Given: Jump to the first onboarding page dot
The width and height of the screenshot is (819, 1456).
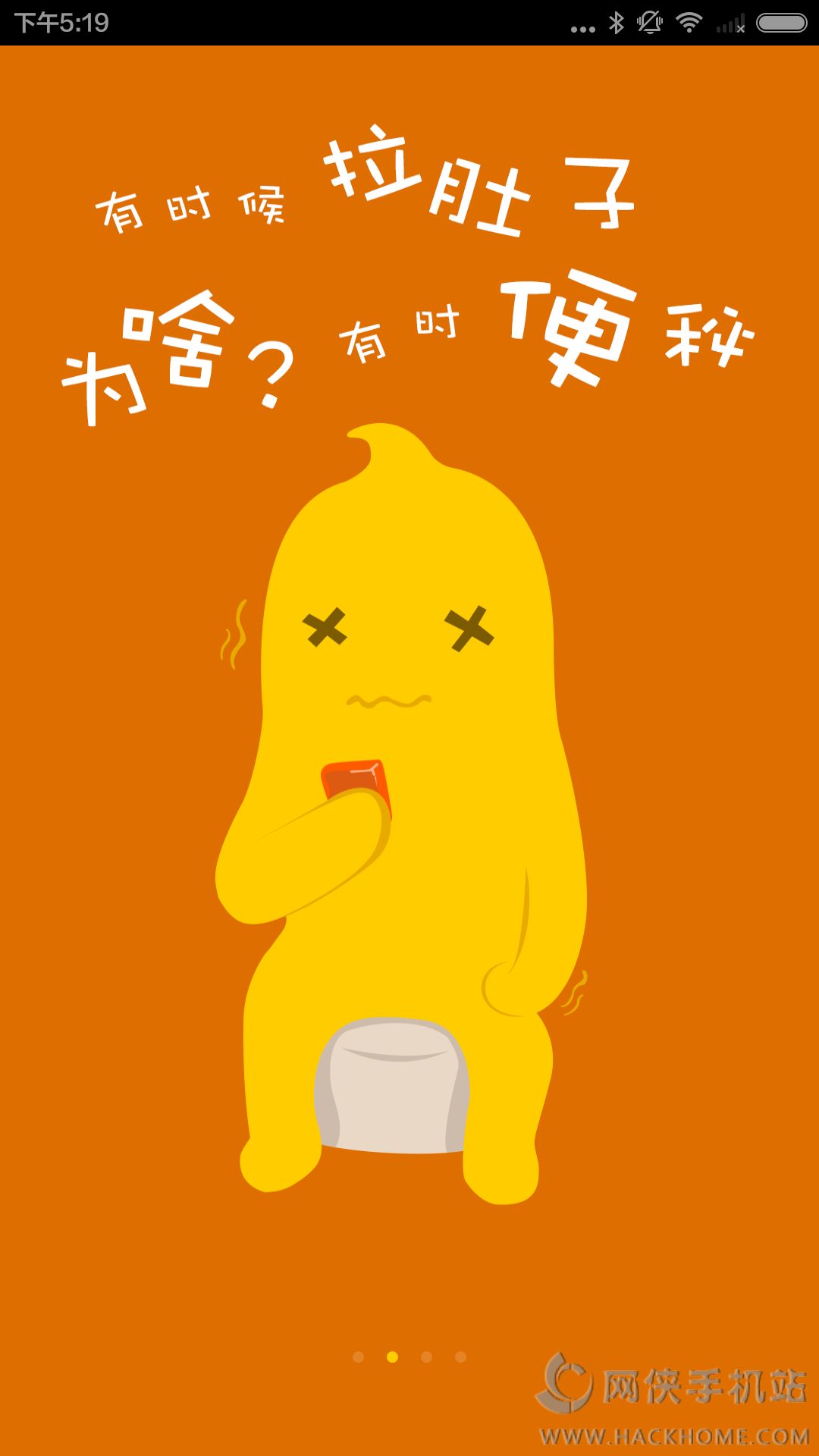Looking at the screenshot, I should click(x=359, y=1357).
